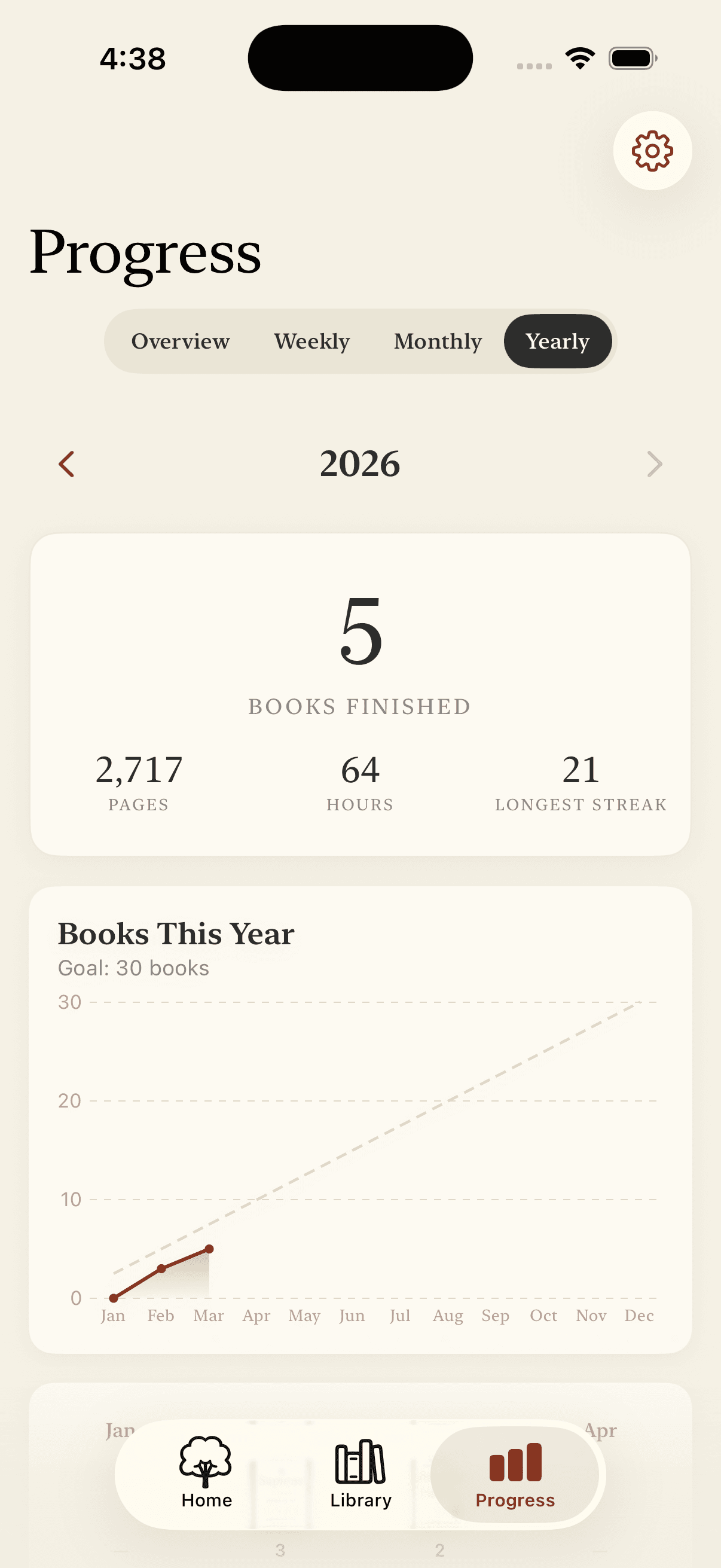
Task: Expand the next year with the chevron
Action: point(654,465)
